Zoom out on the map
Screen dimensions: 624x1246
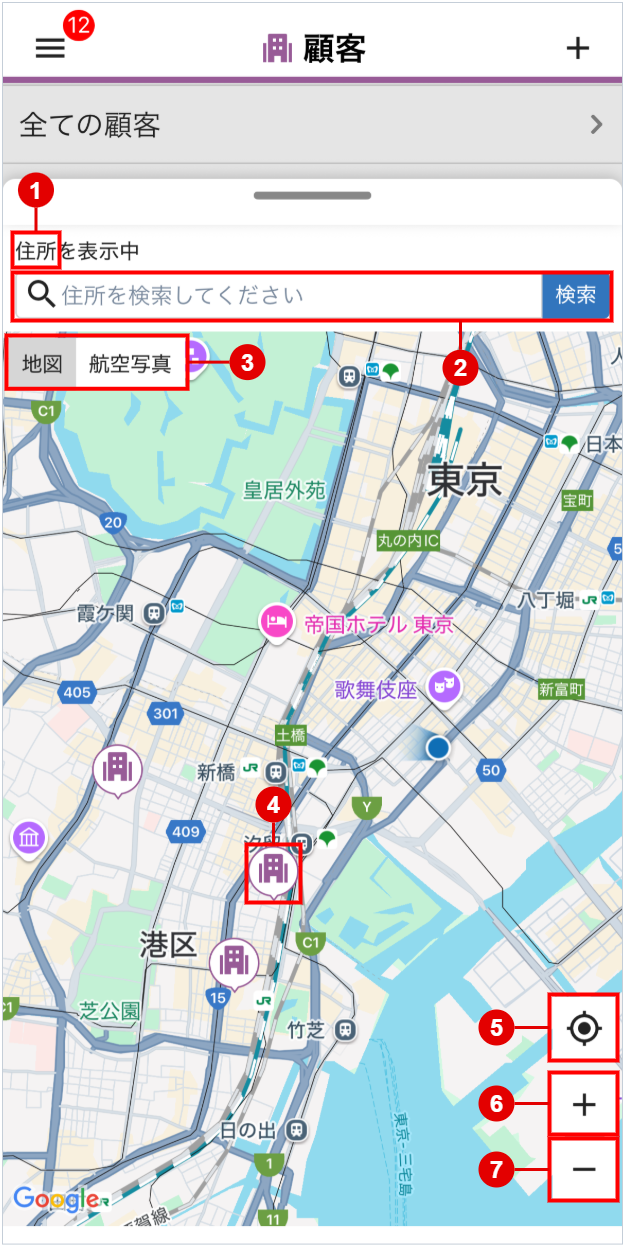tap(583, 1170)
